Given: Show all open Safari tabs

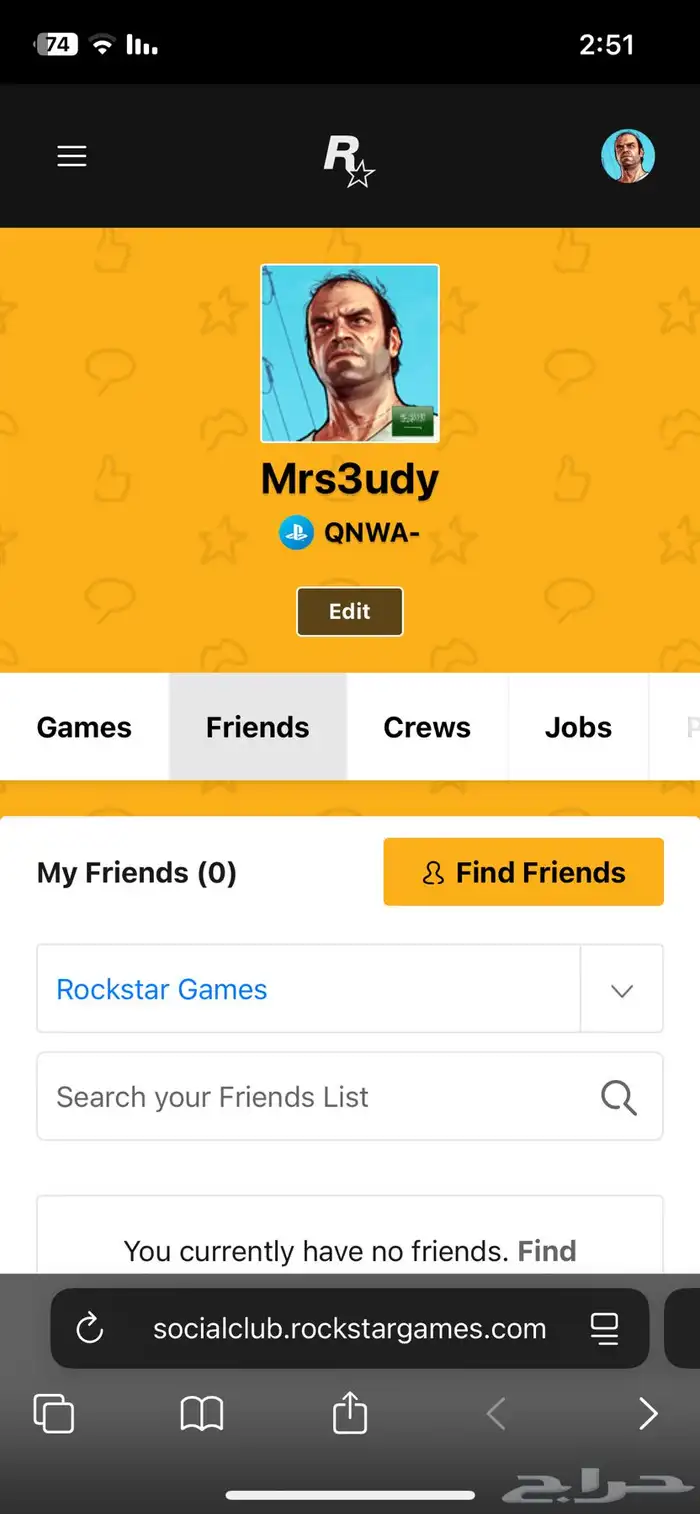Looking at the screenshot, I should pyautogui.click(x=54, y=1414).
